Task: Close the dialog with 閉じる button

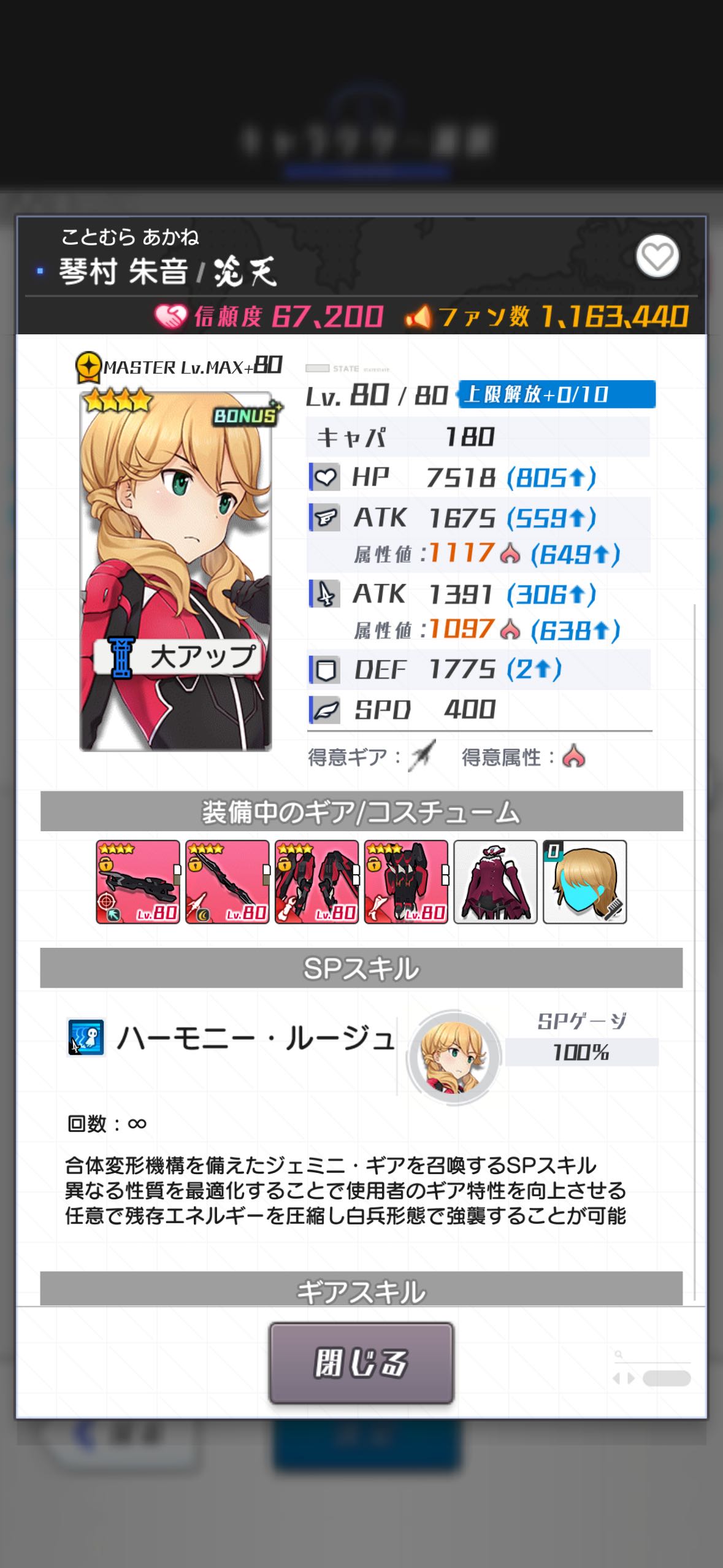Action: pos(361,1362)
